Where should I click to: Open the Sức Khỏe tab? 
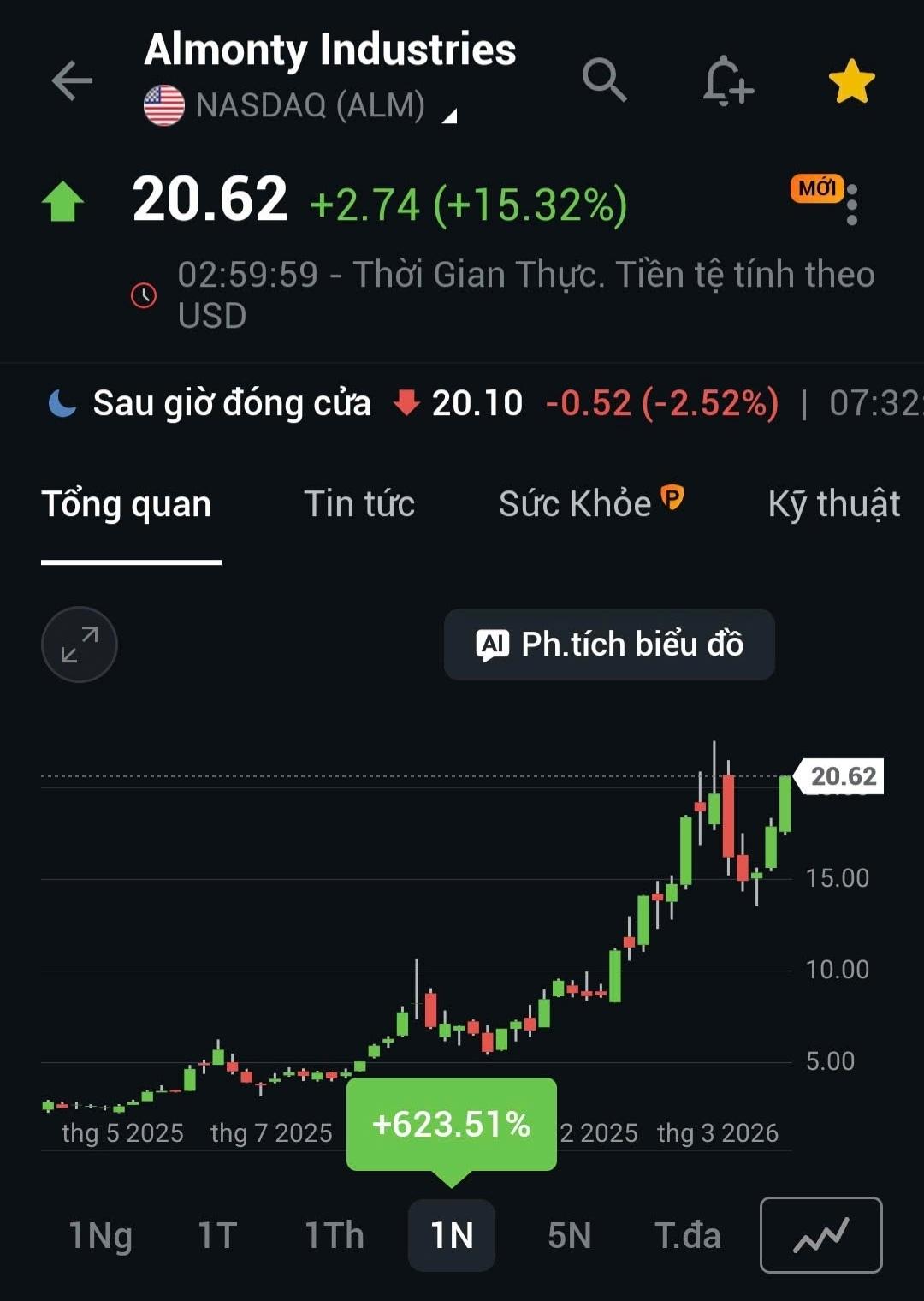coord(590,504)
